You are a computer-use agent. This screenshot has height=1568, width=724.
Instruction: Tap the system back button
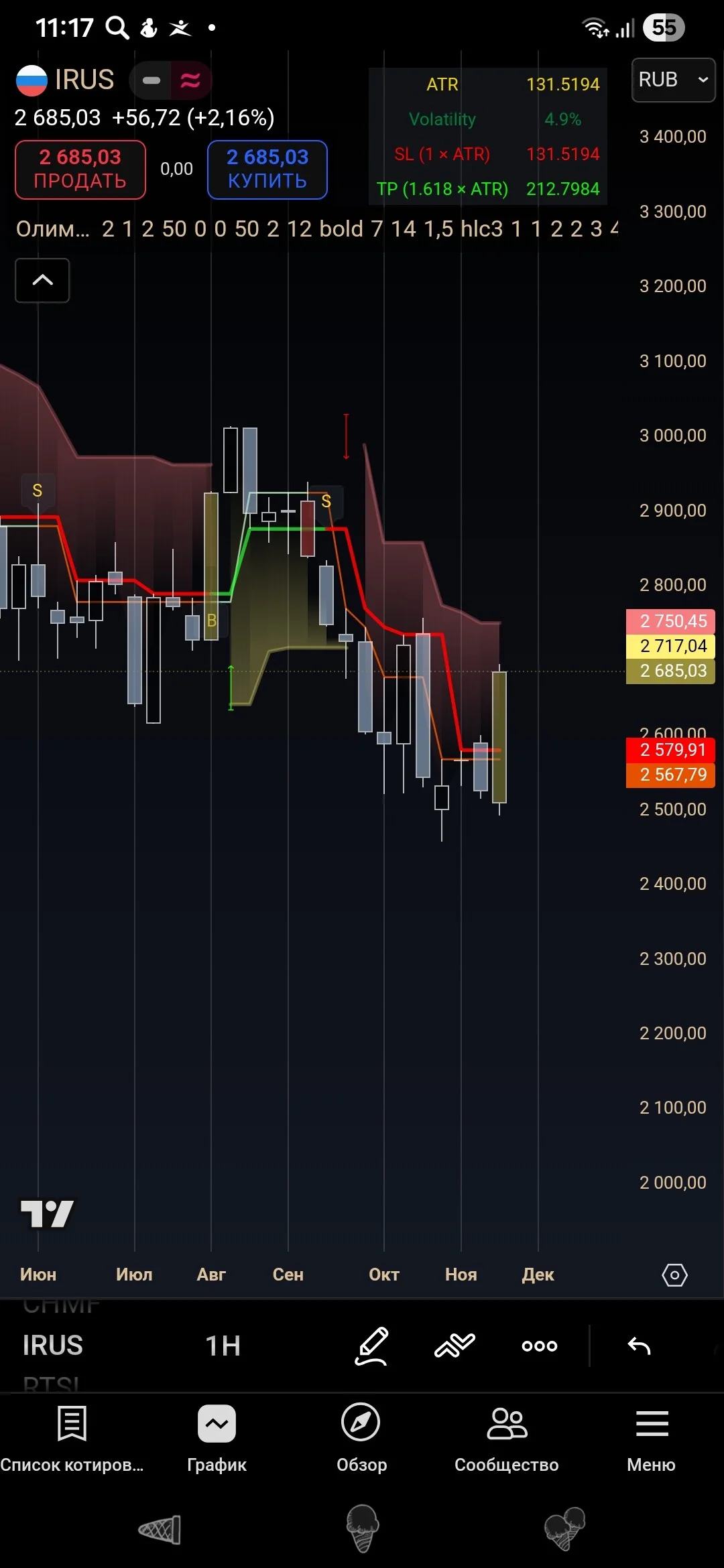coord(160,1530)
